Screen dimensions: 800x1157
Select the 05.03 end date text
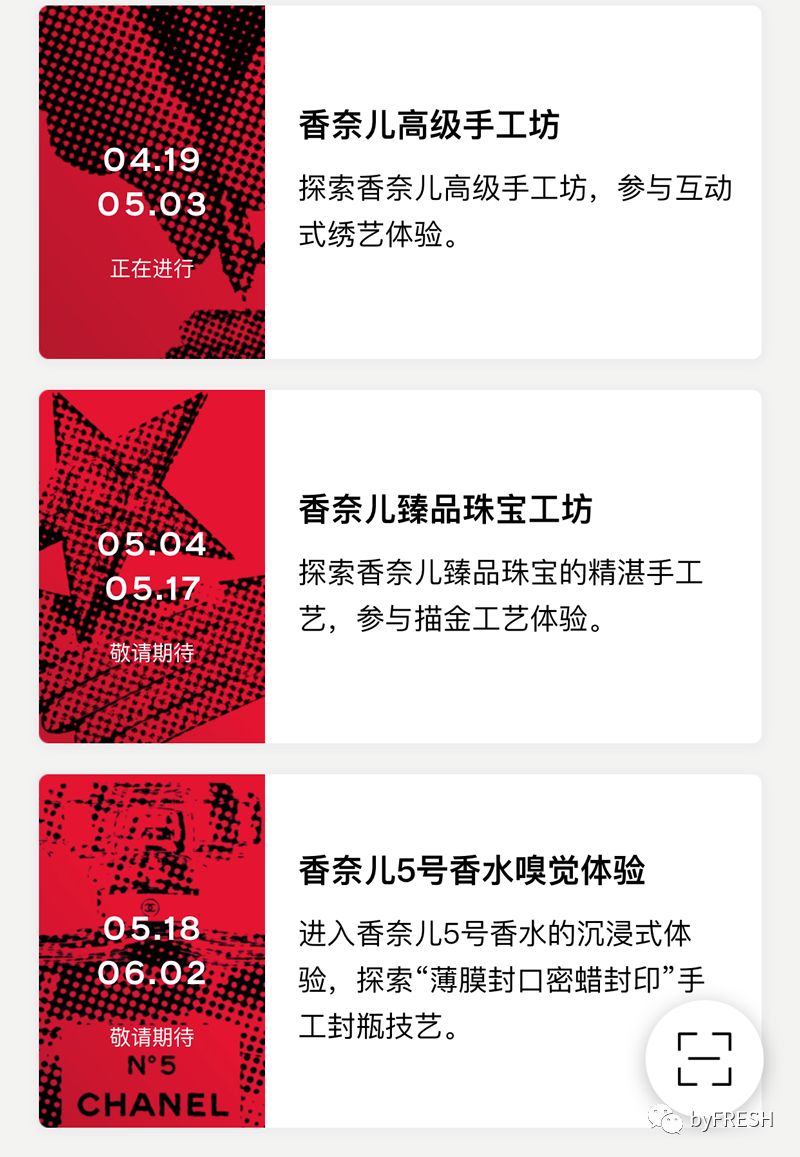pyautogui.click(x=150, y=206)
